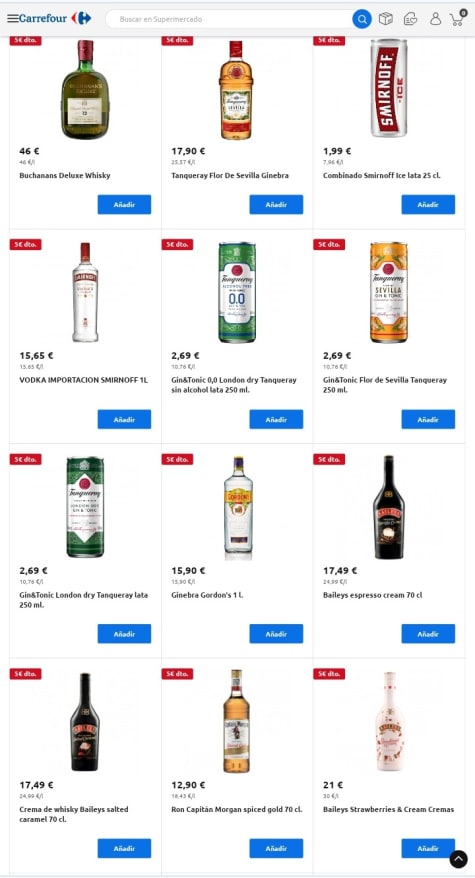Open Gin&Tonic Flor de Sevilla product image
The width and height of the screenshot is (475, 878).
point(388,292)
